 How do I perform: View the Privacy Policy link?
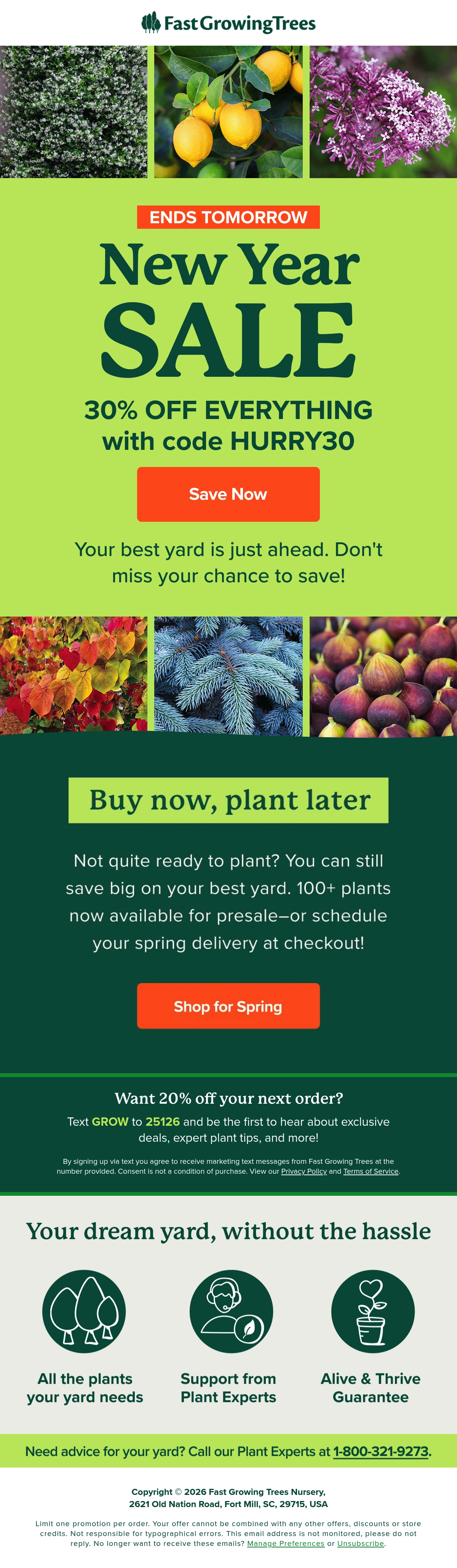[304, 1171]
